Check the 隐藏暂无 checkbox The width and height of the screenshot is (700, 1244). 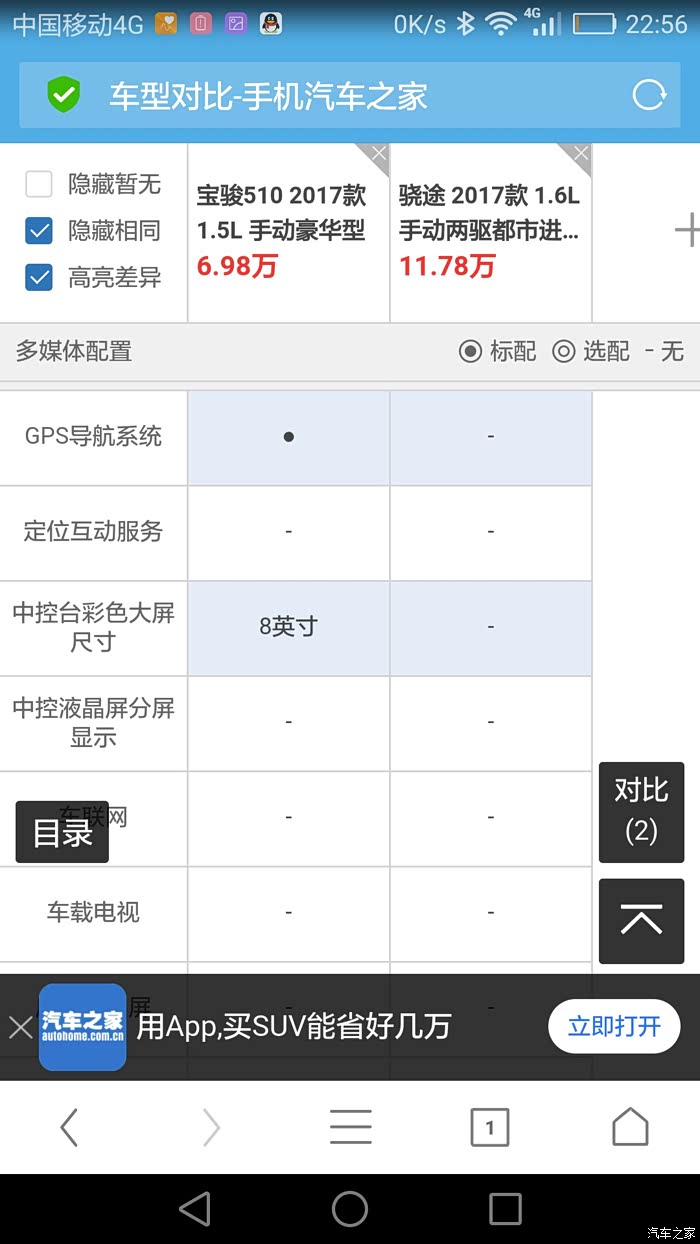tap(39, 184)
